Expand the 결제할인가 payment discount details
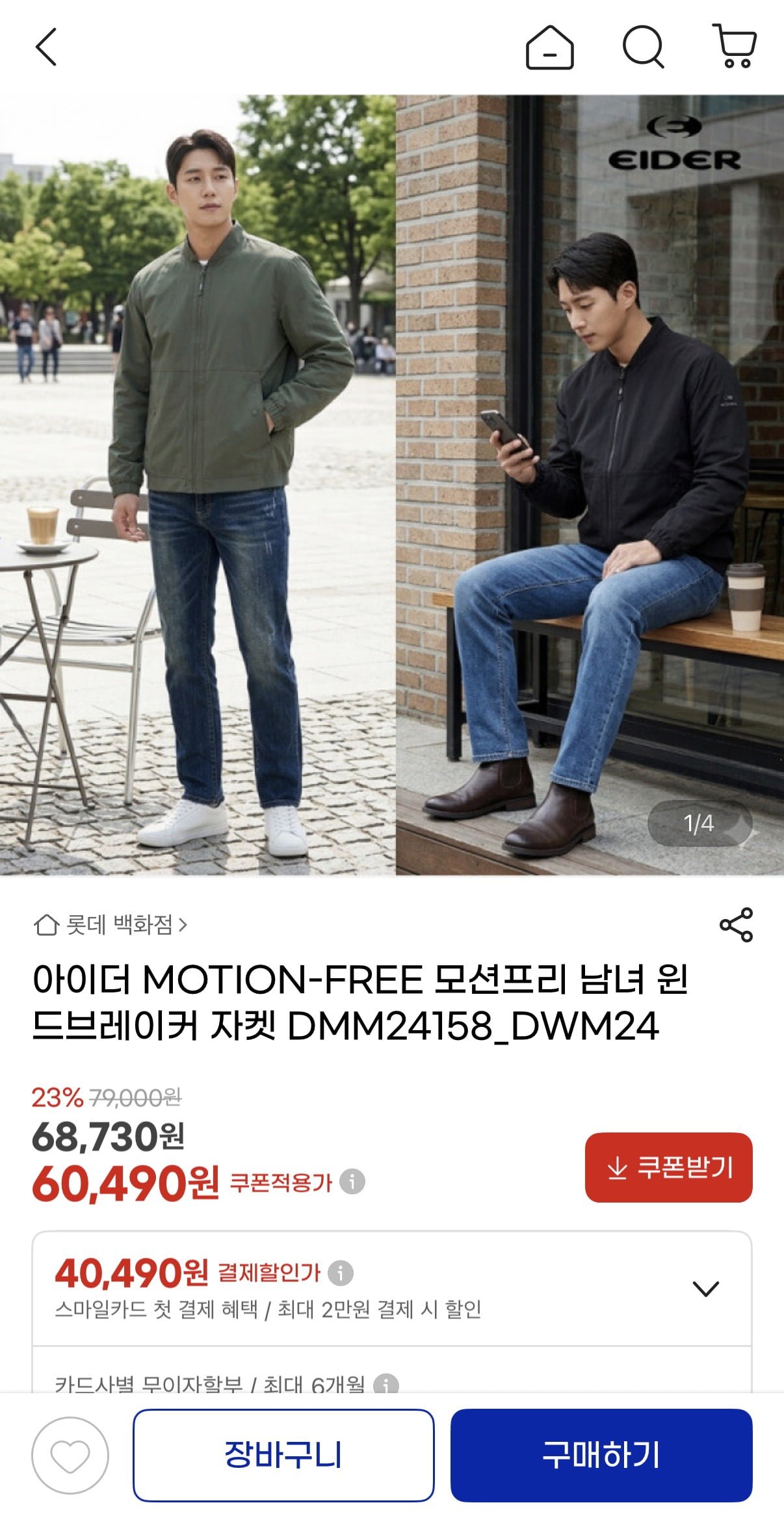The width and height of the screenshot is (784, 1518). [x=705, y=1288]
